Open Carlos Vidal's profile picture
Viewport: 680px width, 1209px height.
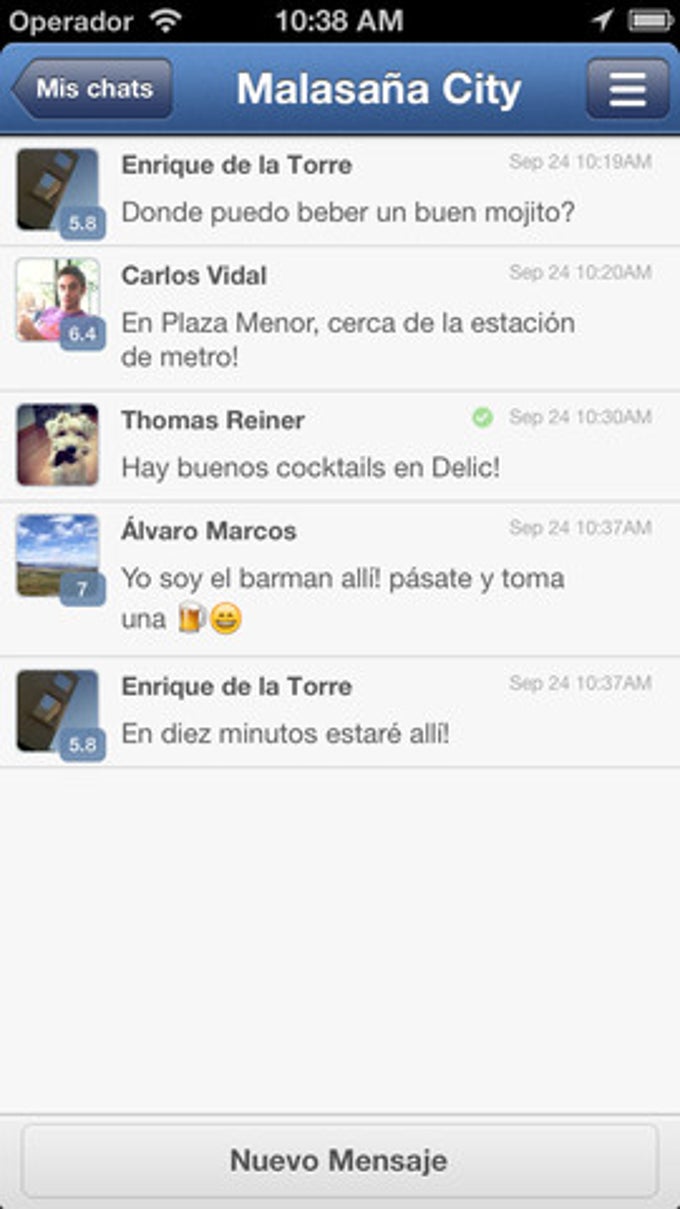click(x=57, y=300)
